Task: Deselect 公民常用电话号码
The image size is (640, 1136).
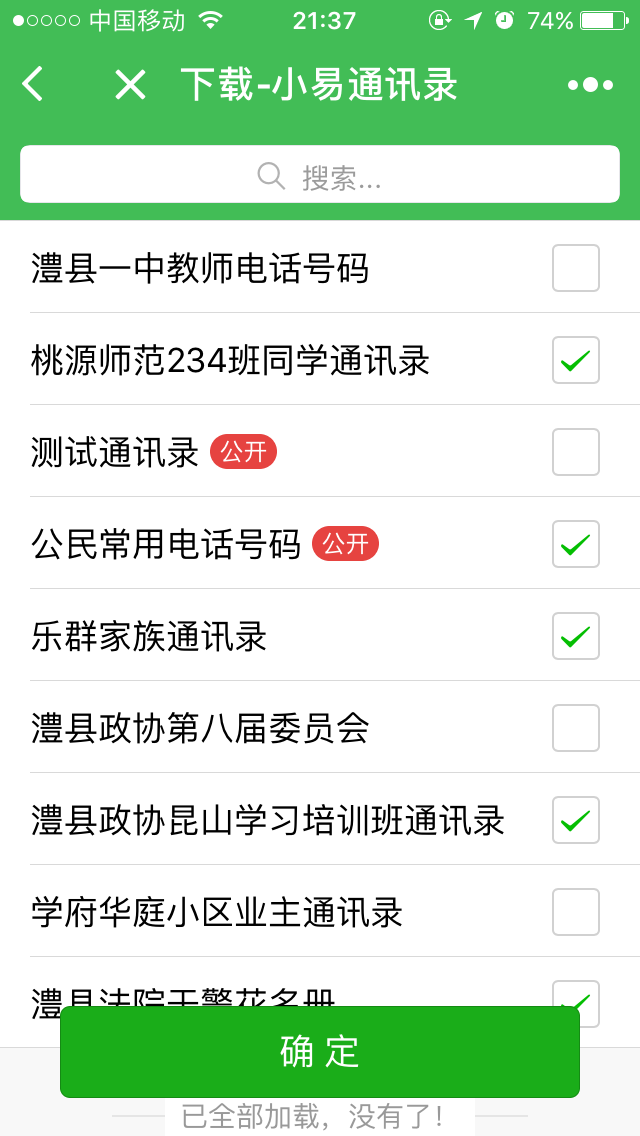Action: (575, 544)
